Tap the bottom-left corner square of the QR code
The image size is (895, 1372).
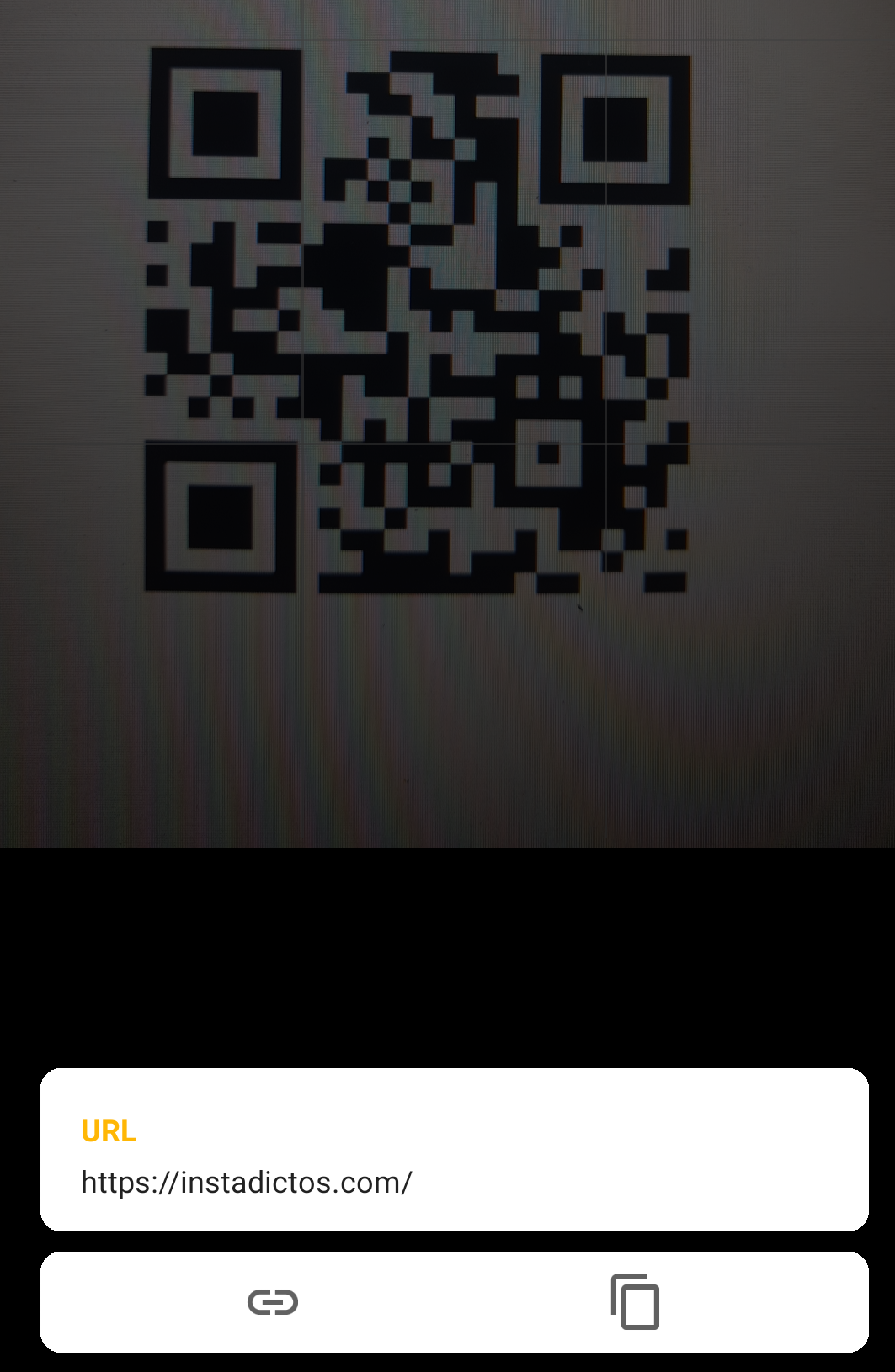point(221,518)
